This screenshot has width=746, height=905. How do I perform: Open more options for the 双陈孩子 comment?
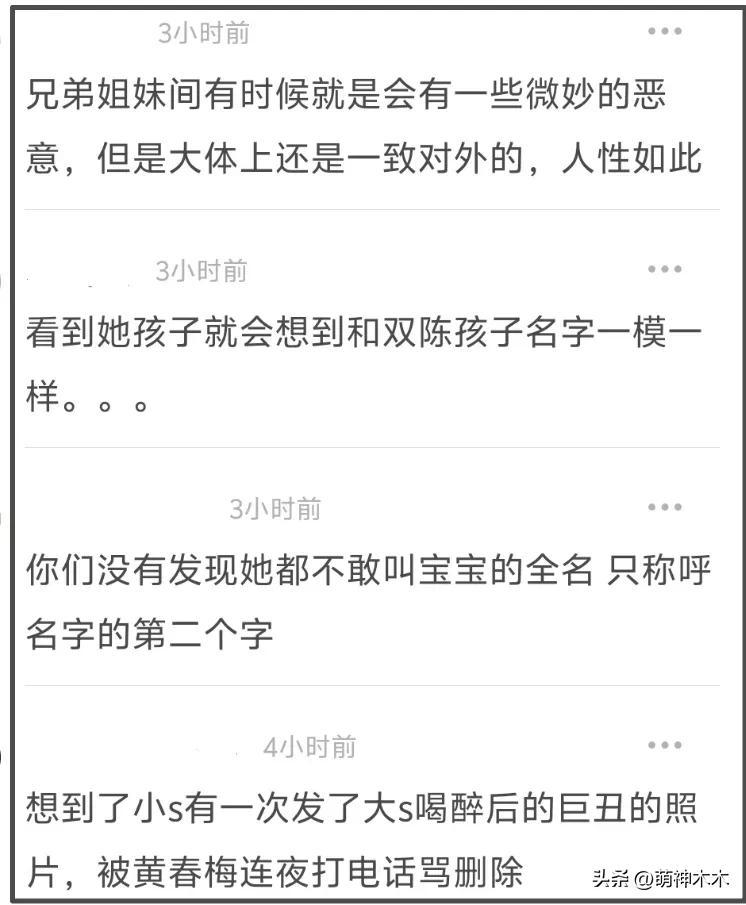(x=664, y=269)
